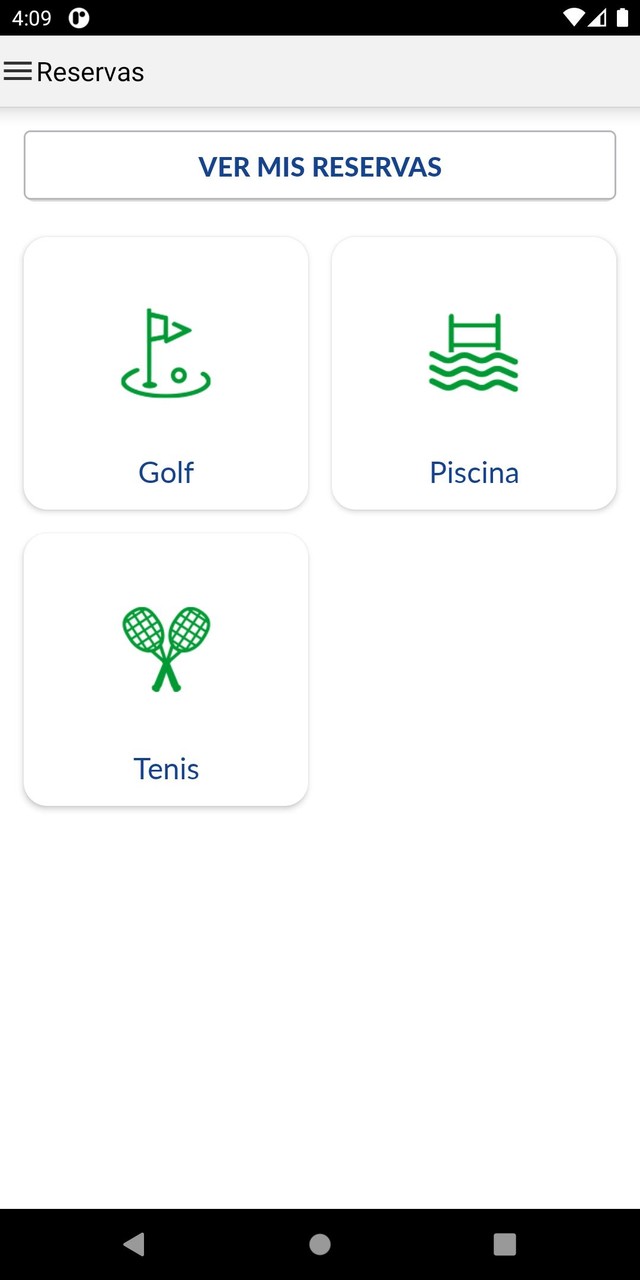
Task: Choose the Tenis reservation card
Action: tap(166, 669)
